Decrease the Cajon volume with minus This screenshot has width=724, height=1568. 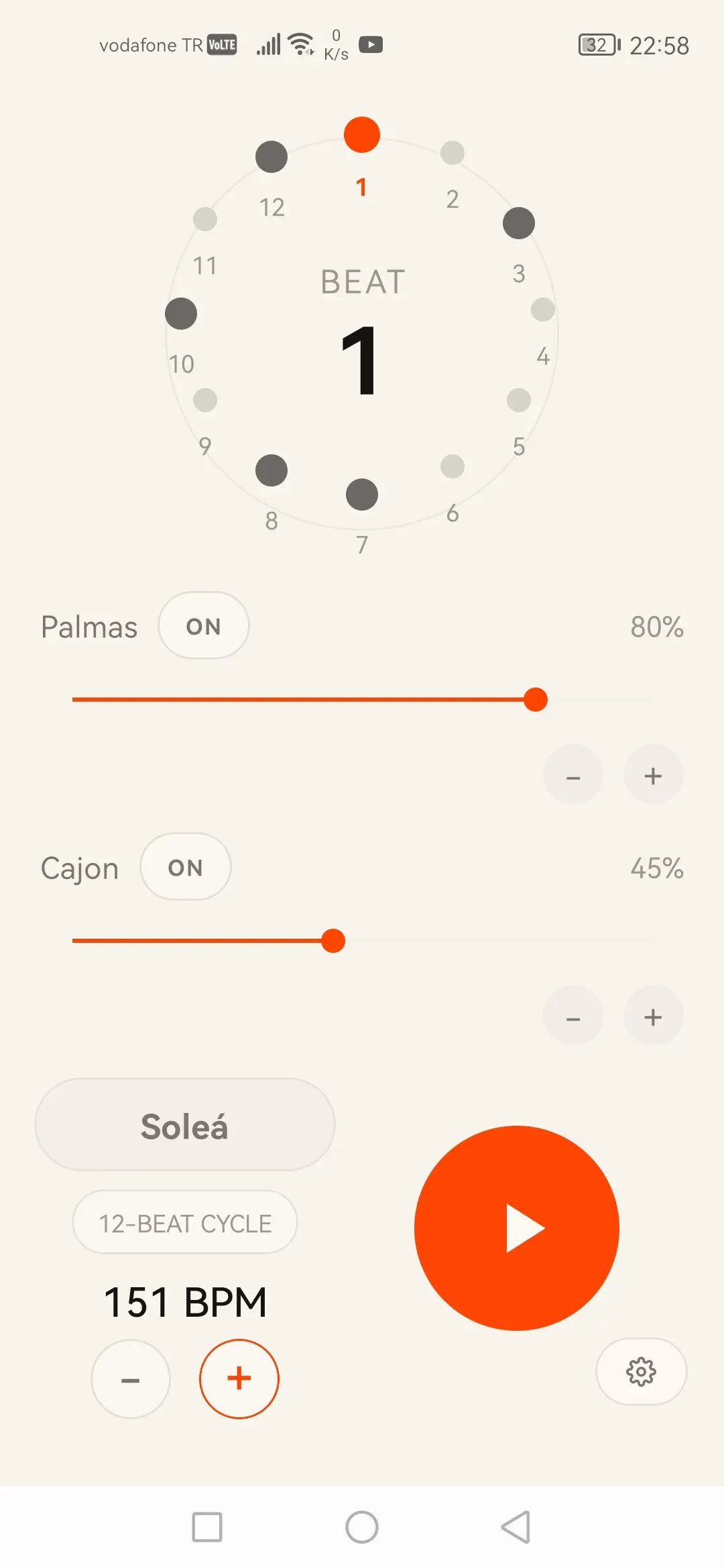point(573,1017)
